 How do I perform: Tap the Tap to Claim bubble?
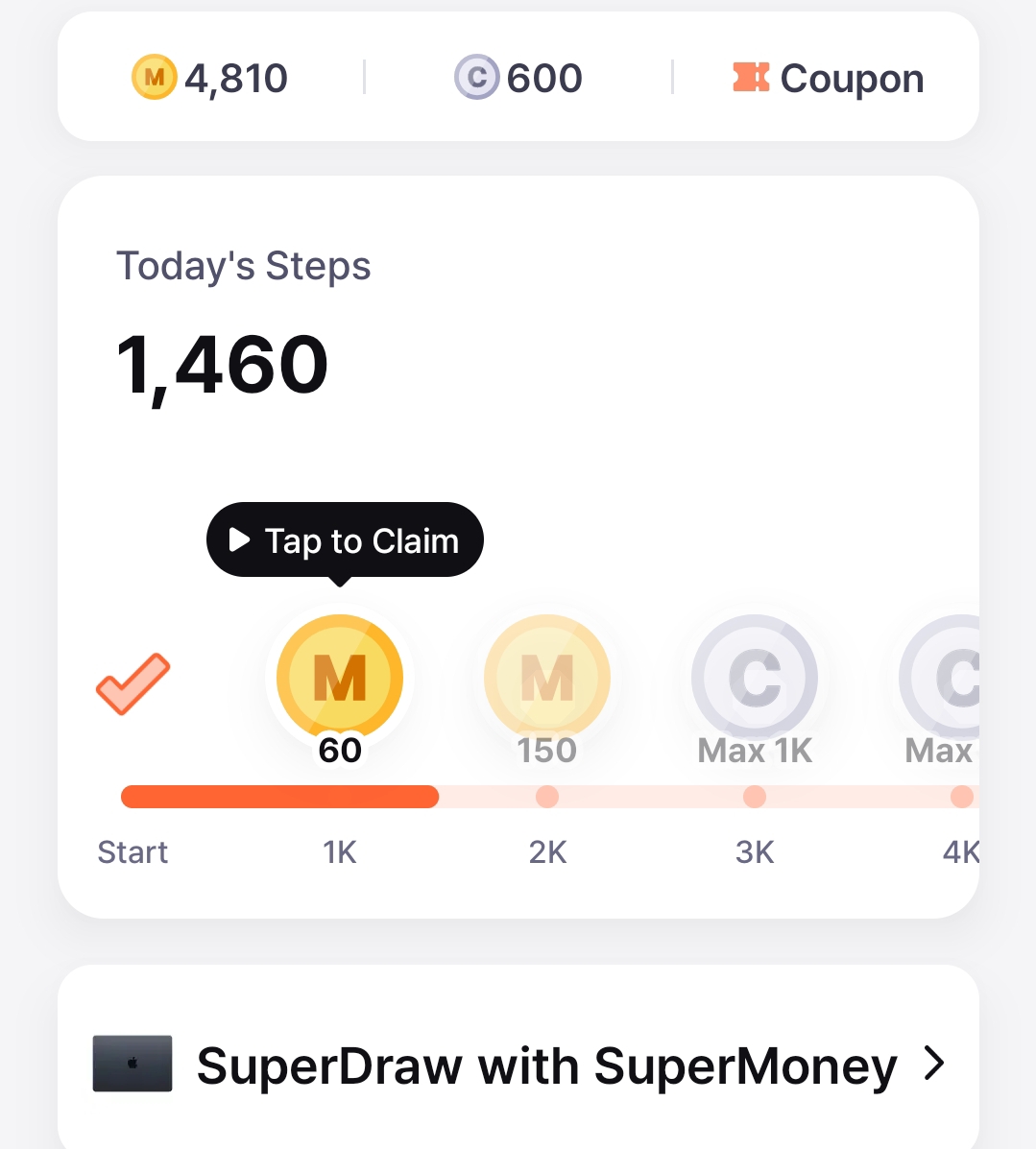pyautogui.click(x=345, y=540)
